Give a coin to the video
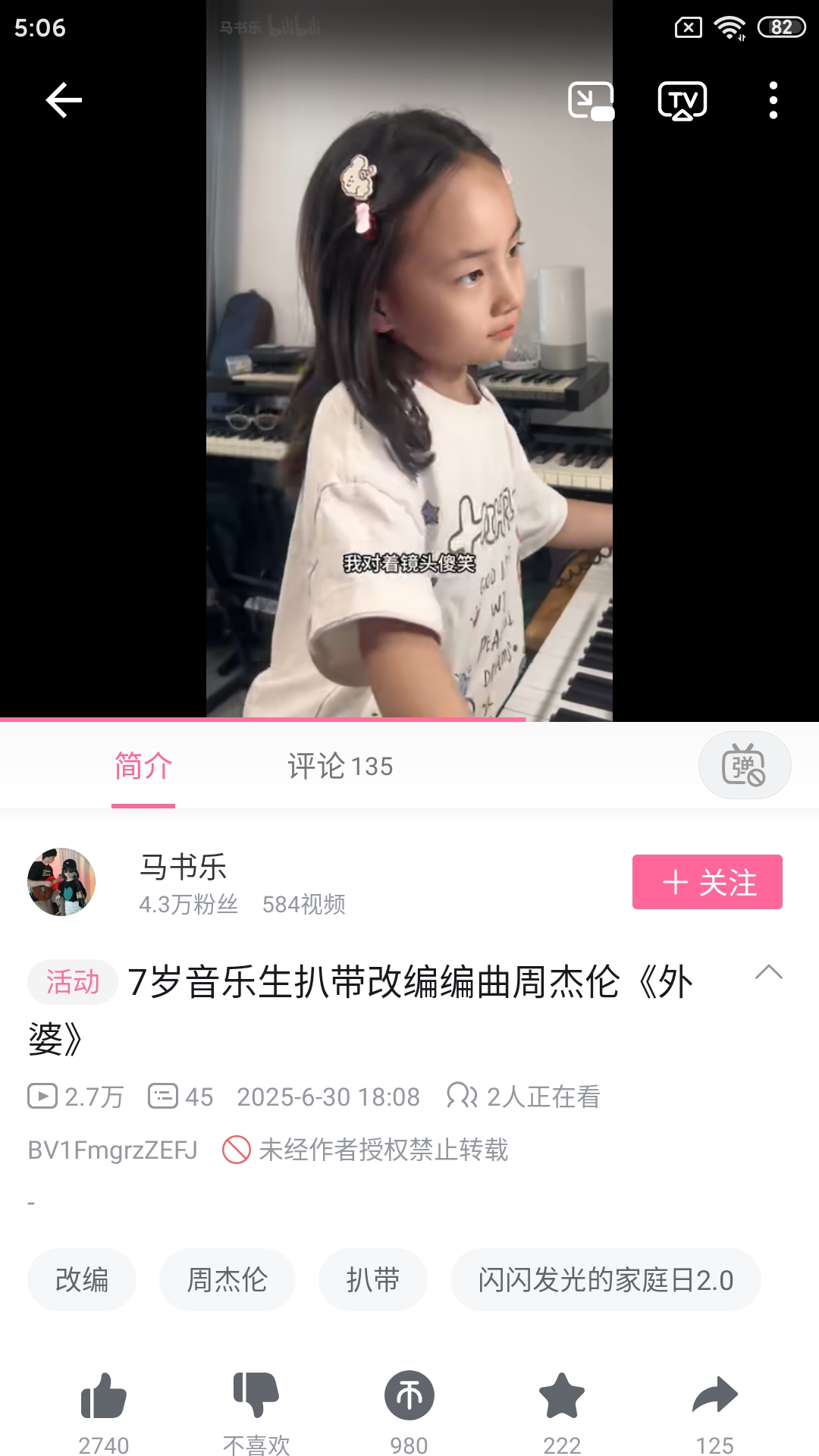Image resolution: width=819 pixels, height=1456 pixels. [x=409, y=1396]
